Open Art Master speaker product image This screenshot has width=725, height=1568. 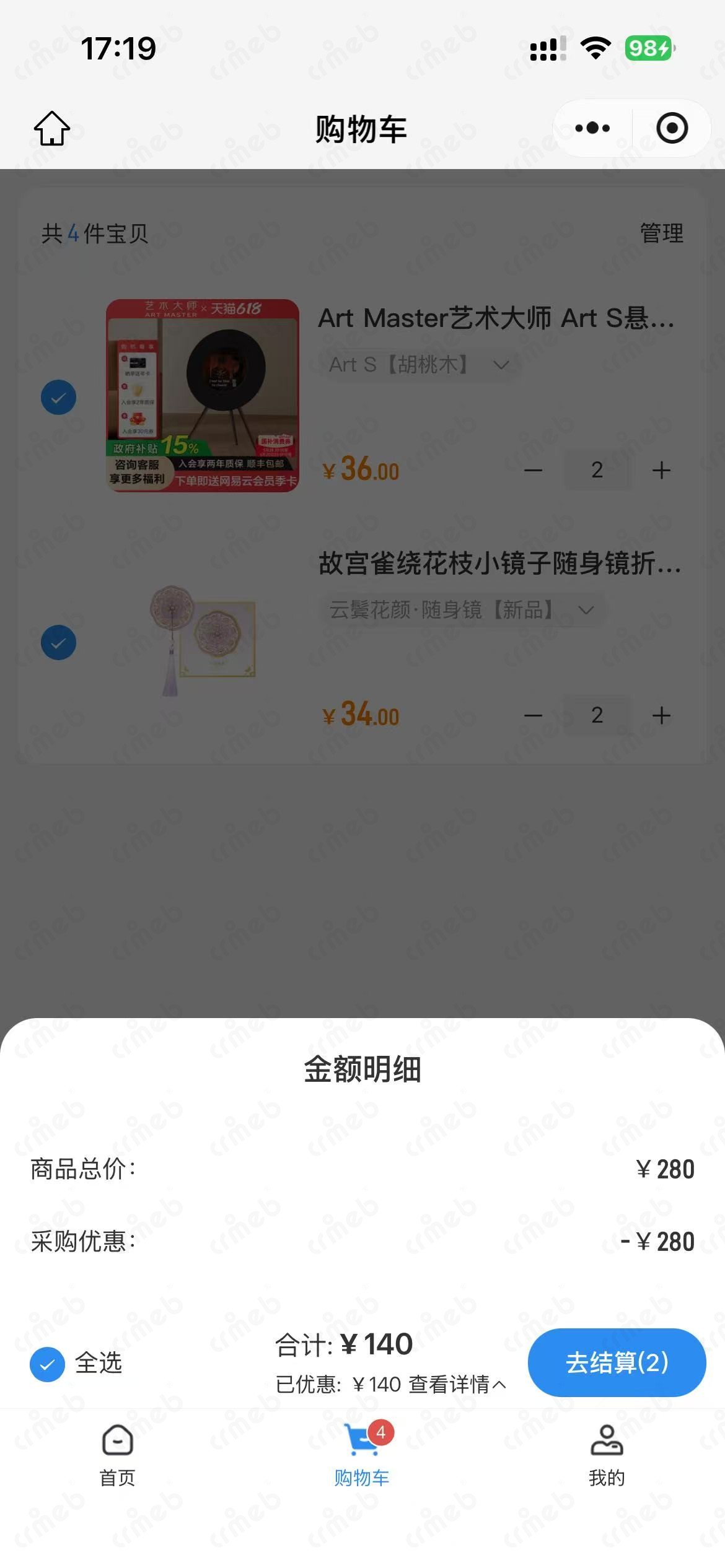(x=203, y=396)
